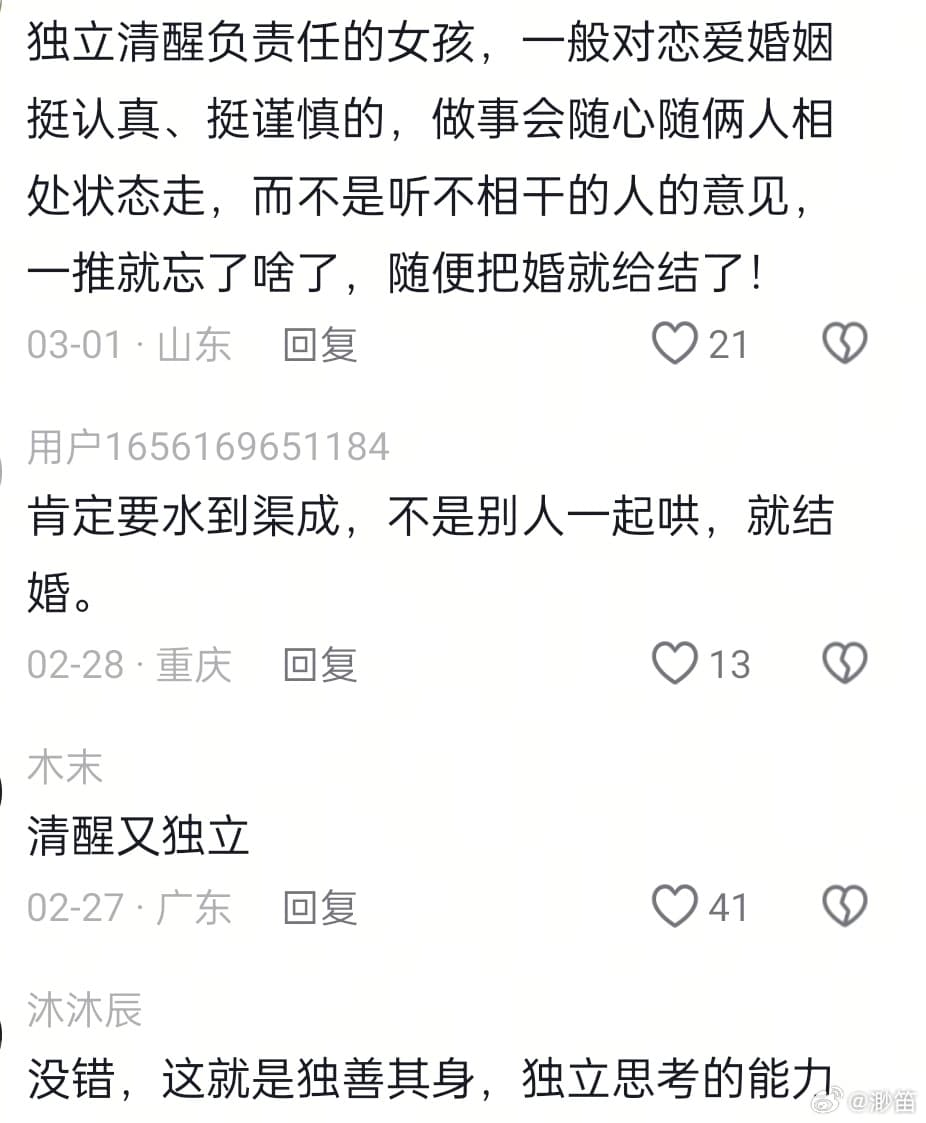Tap the broken-heart icon beside 木末's comment

click(845, 907)
